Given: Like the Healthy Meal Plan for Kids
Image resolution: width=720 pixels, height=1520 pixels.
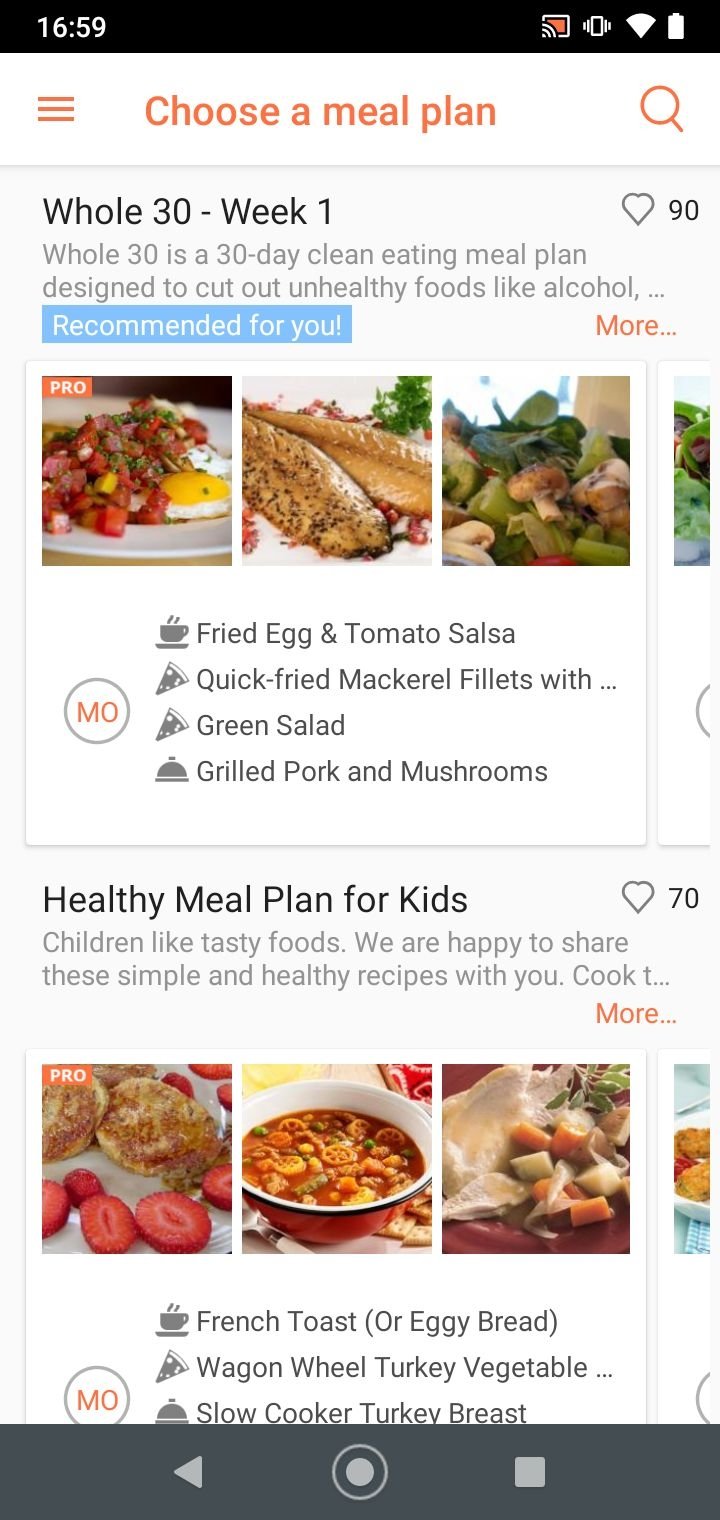Looking at the screenshot, I should 637,898.
